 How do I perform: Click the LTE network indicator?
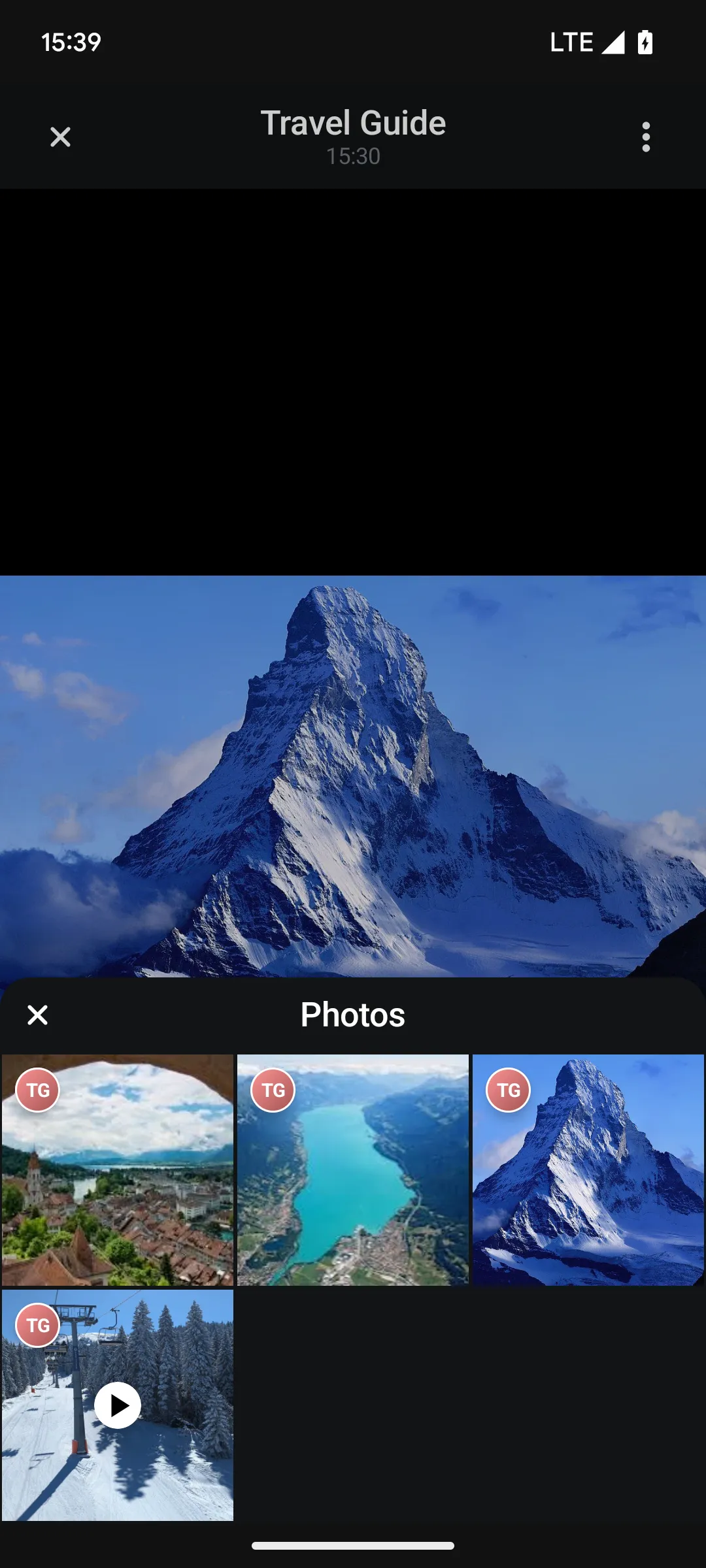click(x=571, y=42)
